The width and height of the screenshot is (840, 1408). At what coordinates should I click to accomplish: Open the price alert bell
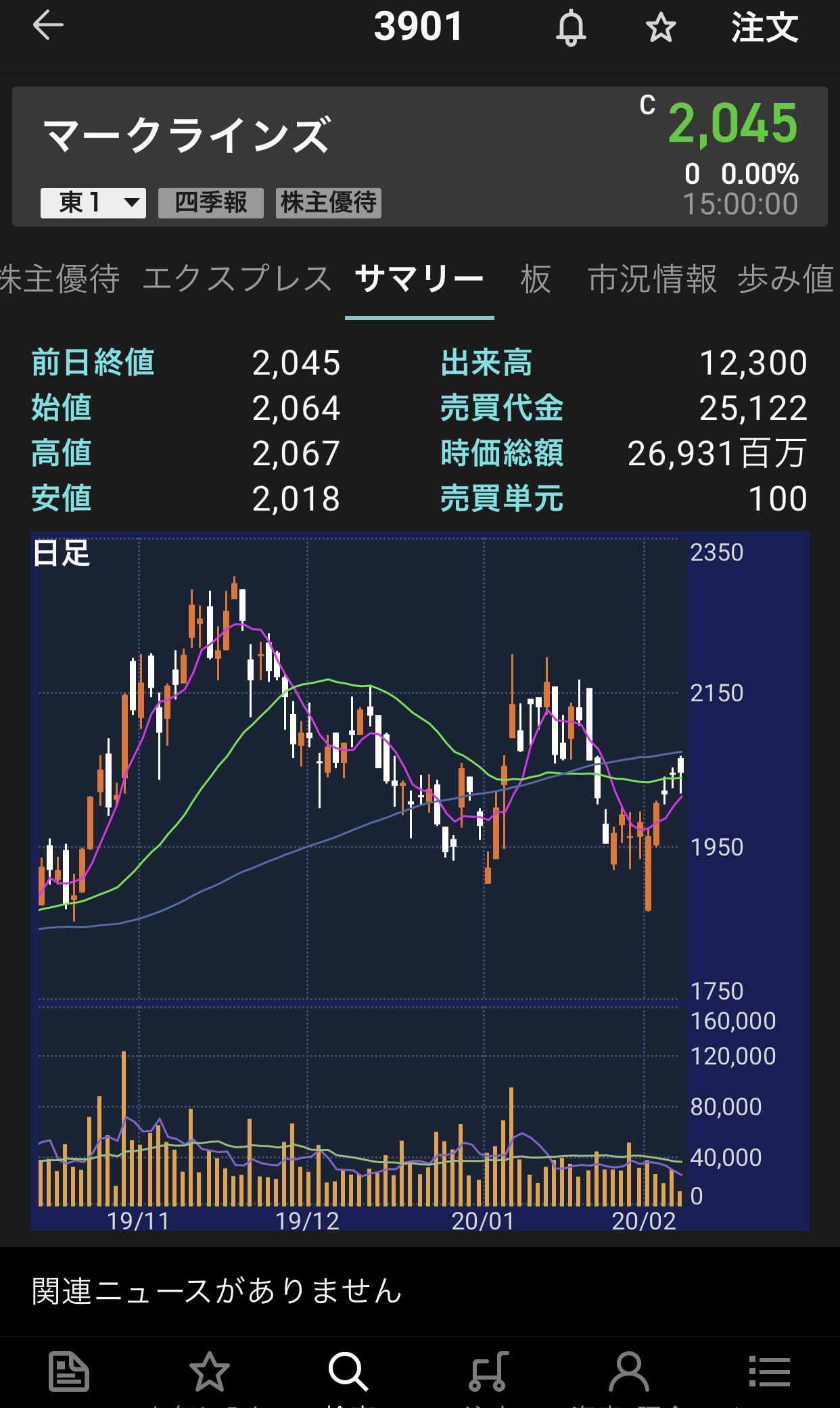(x=571, y=28)
